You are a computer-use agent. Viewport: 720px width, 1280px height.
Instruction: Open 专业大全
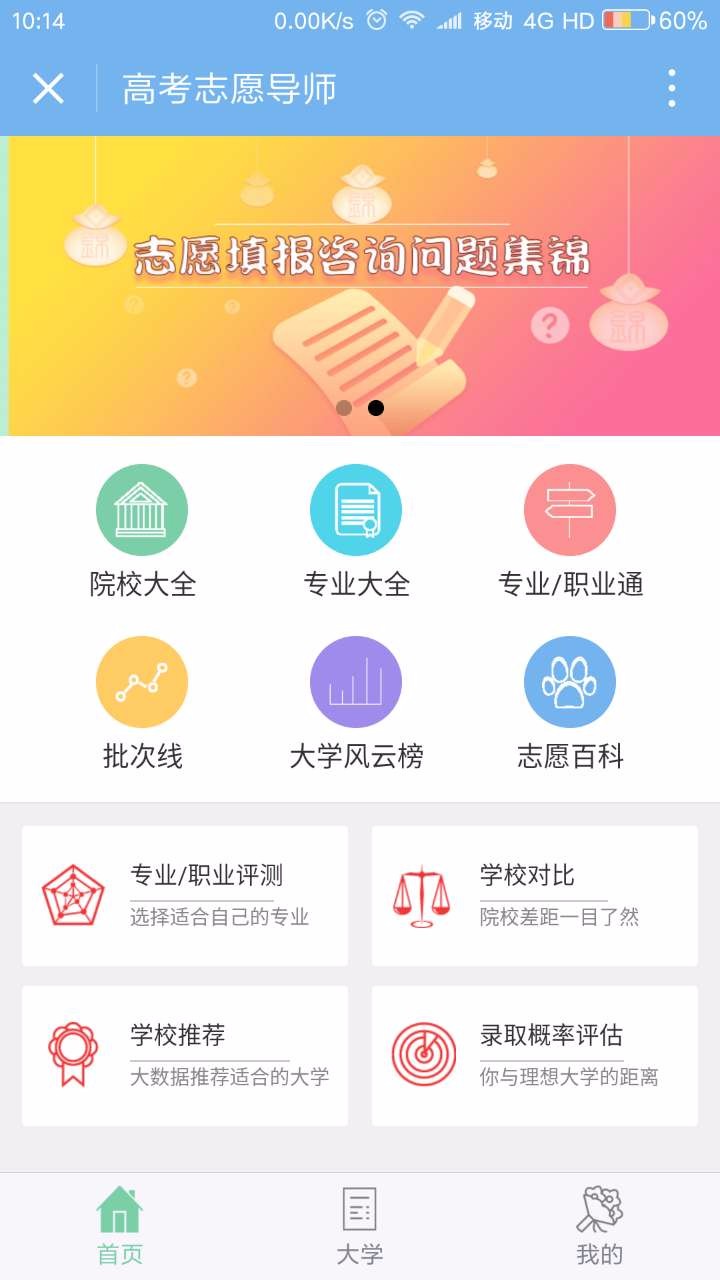(356, 530)
